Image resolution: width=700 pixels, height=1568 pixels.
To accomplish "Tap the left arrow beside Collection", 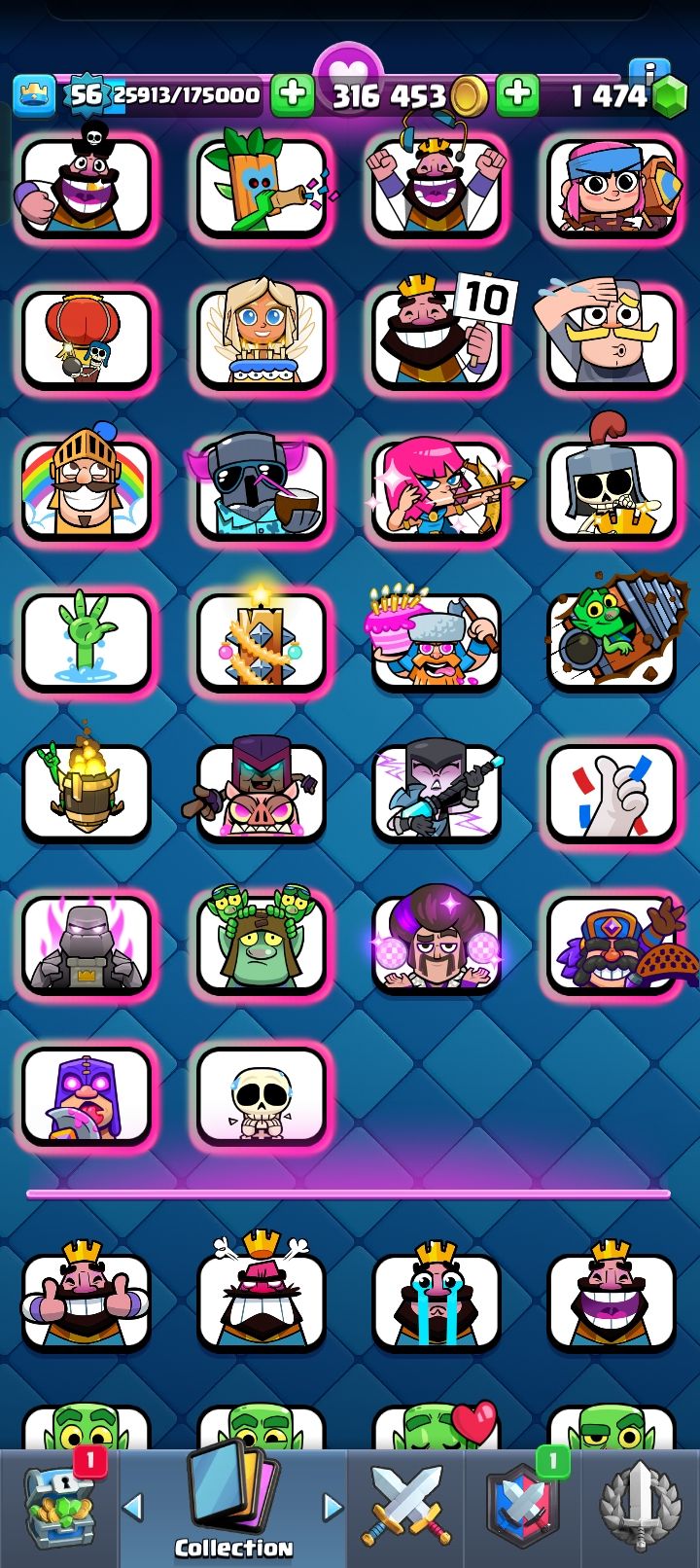I will pos(133,1508).
